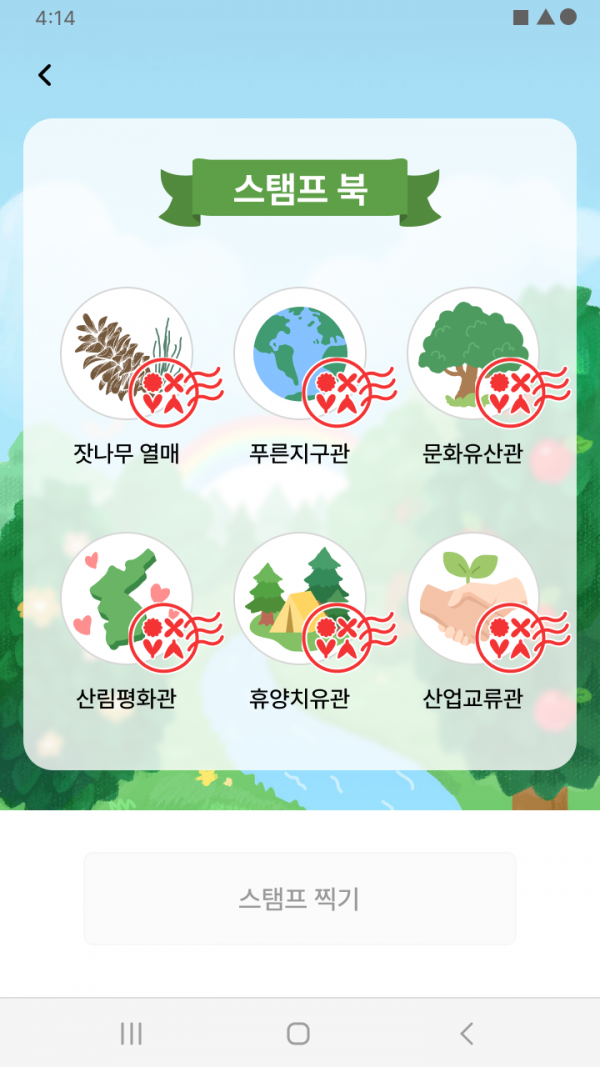This screenshot has width=600, height=1067.
Task: View the 문화유산관 stamp
Action: pos(472,353)
